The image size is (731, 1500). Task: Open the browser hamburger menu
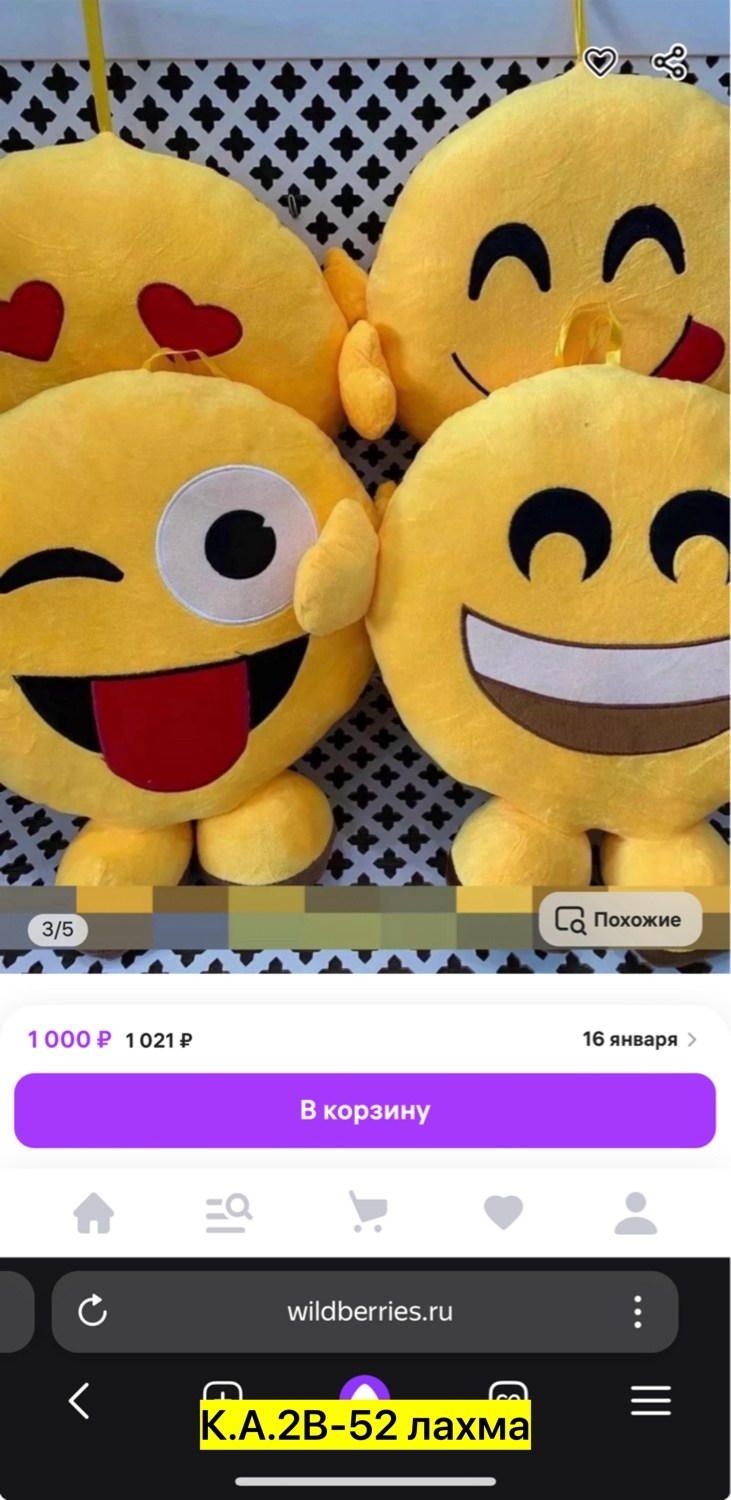(x=650, y=1401)
